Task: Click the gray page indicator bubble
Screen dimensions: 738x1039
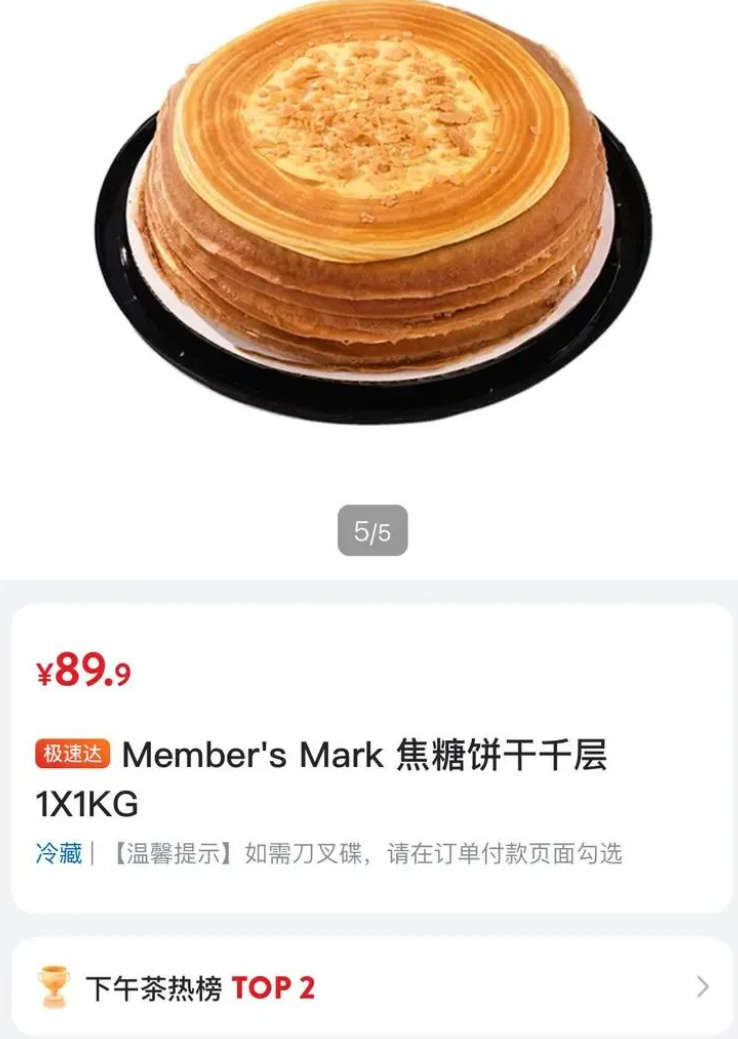Action: 371,529
